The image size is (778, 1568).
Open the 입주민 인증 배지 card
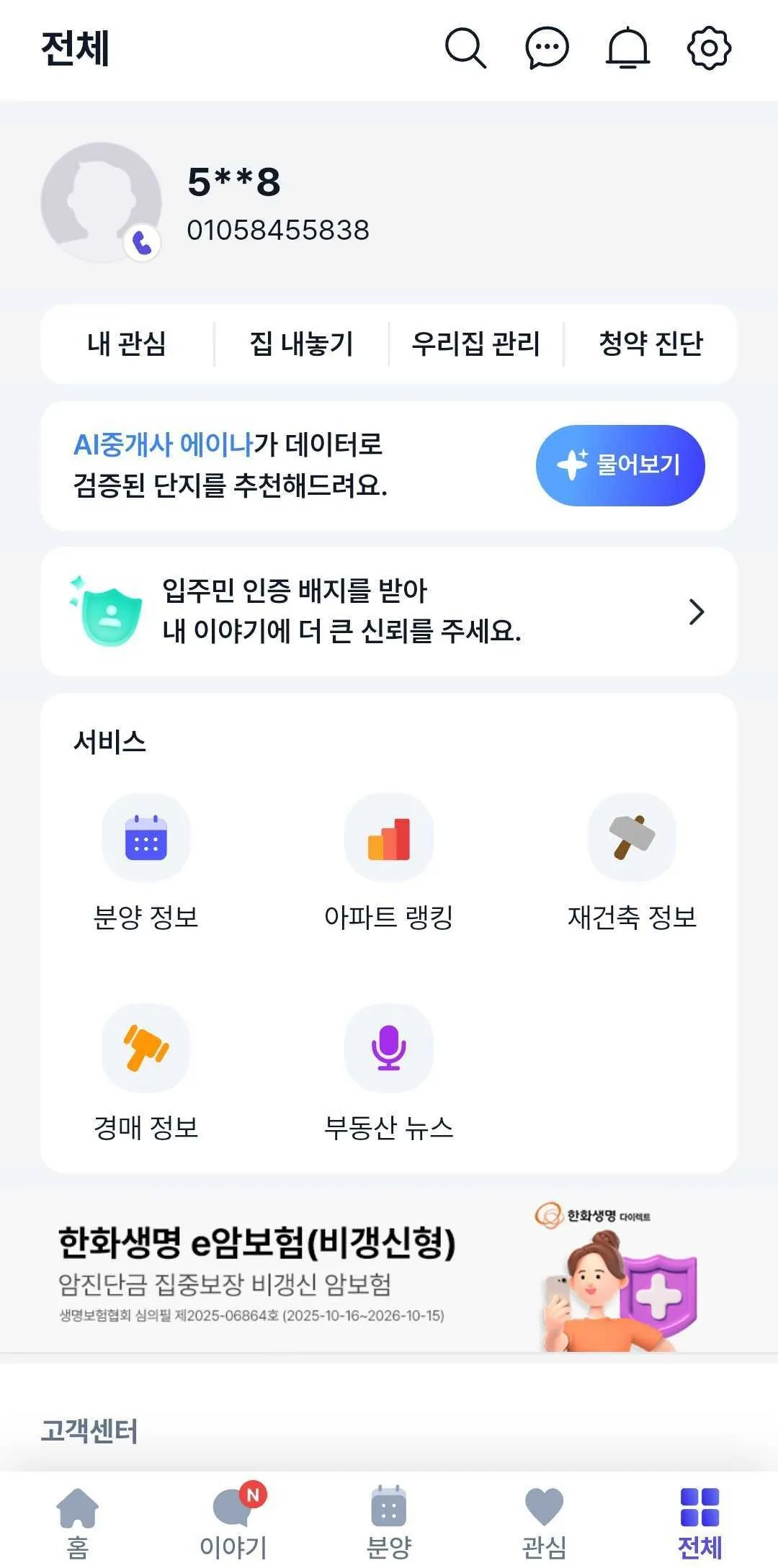tap(389, 611)
